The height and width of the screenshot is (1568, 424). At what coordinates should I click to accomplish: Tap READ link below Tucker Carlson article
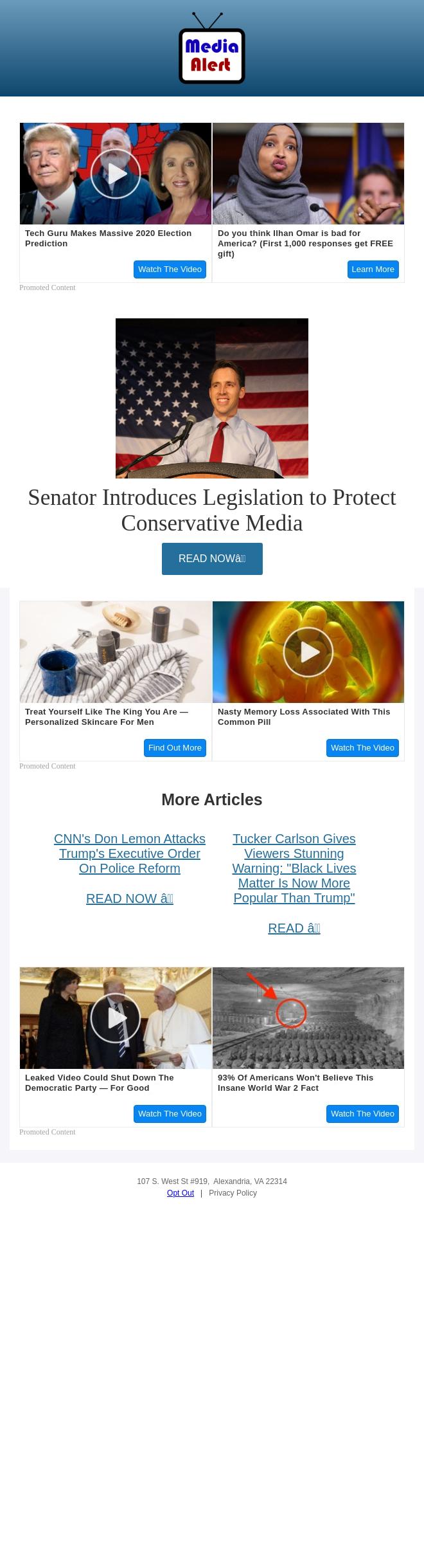(294, 928)
